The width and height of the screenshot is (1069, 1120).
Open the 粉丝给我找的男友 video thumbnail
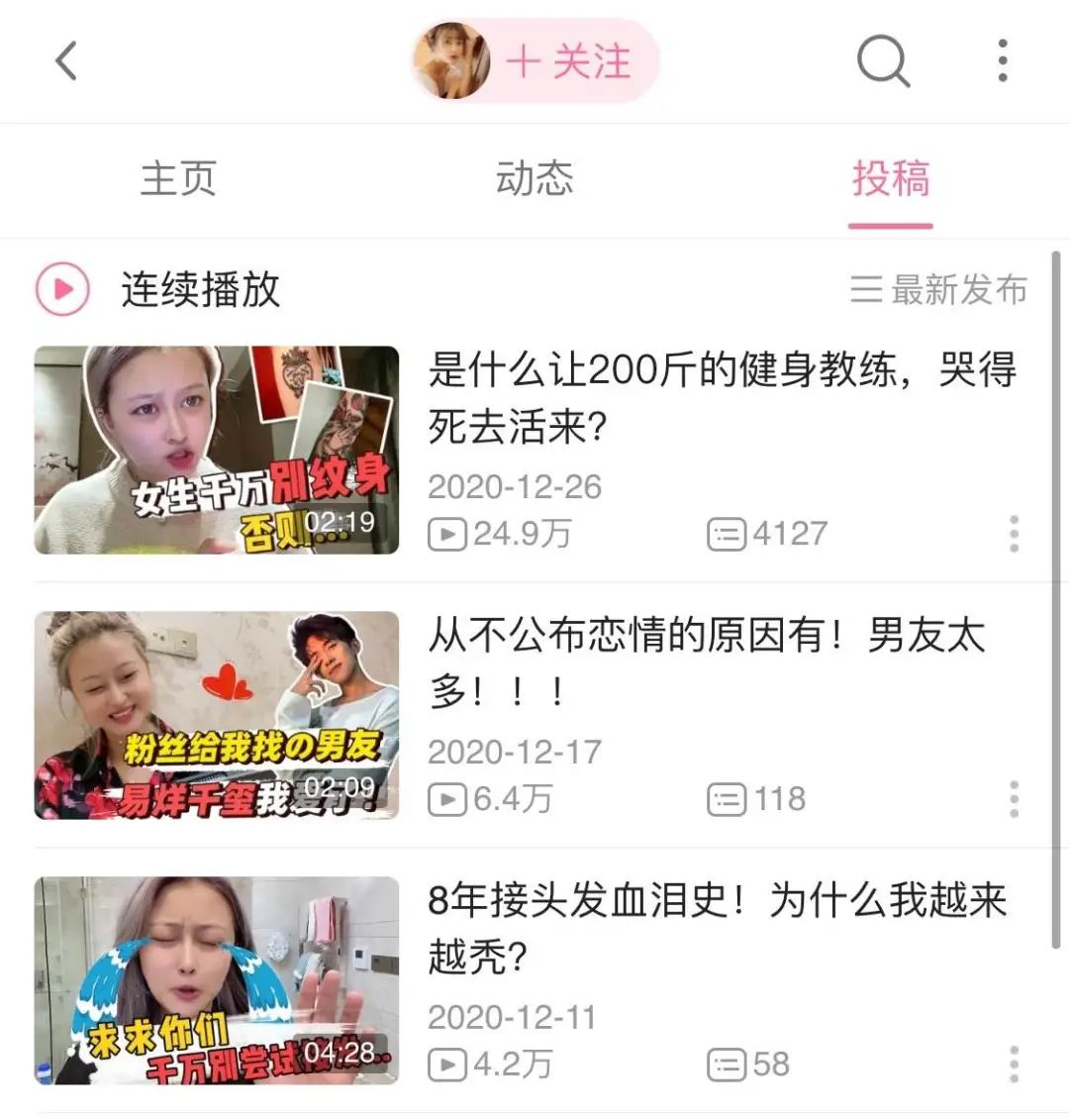tap(217, 716)
